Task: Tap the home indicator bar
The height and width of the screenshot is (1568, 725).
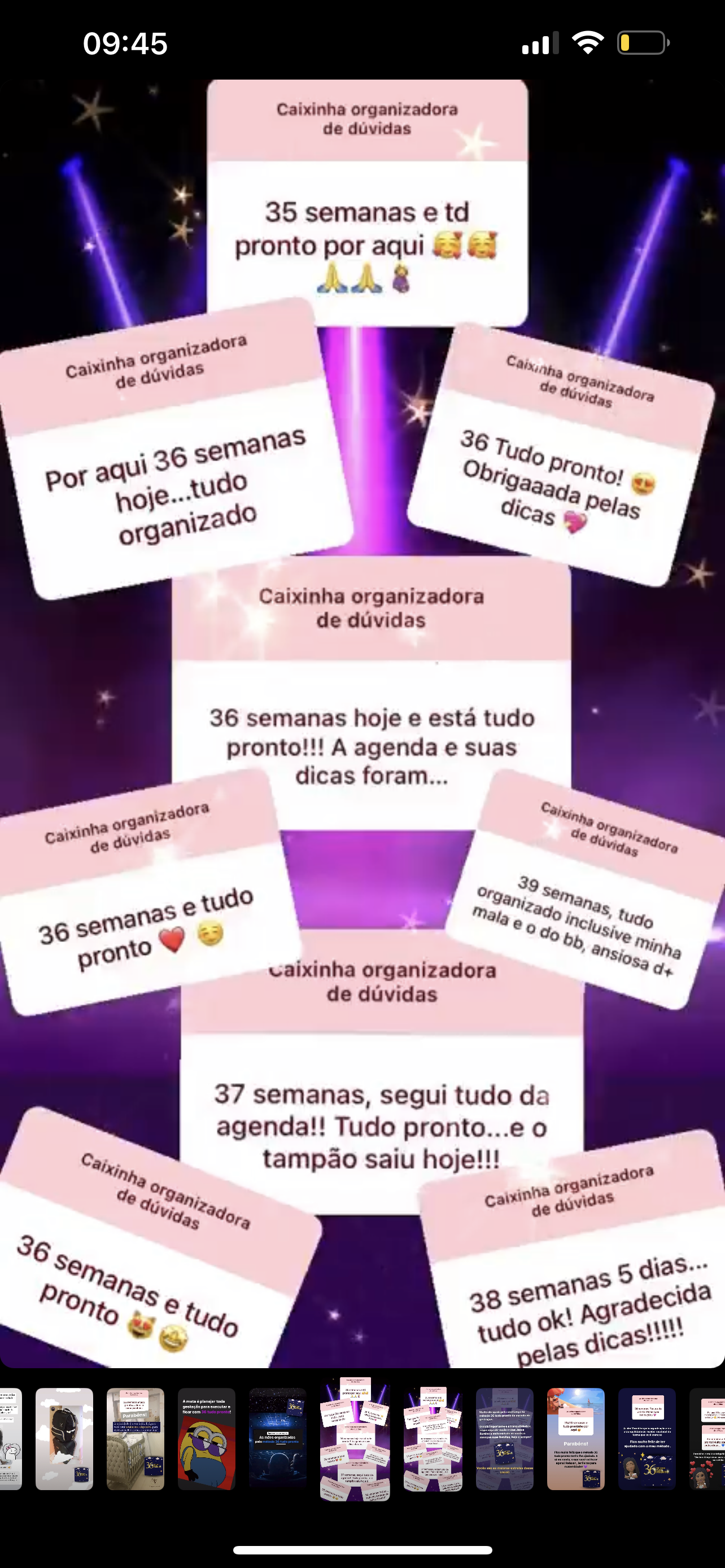Action: coord(362,1549)
